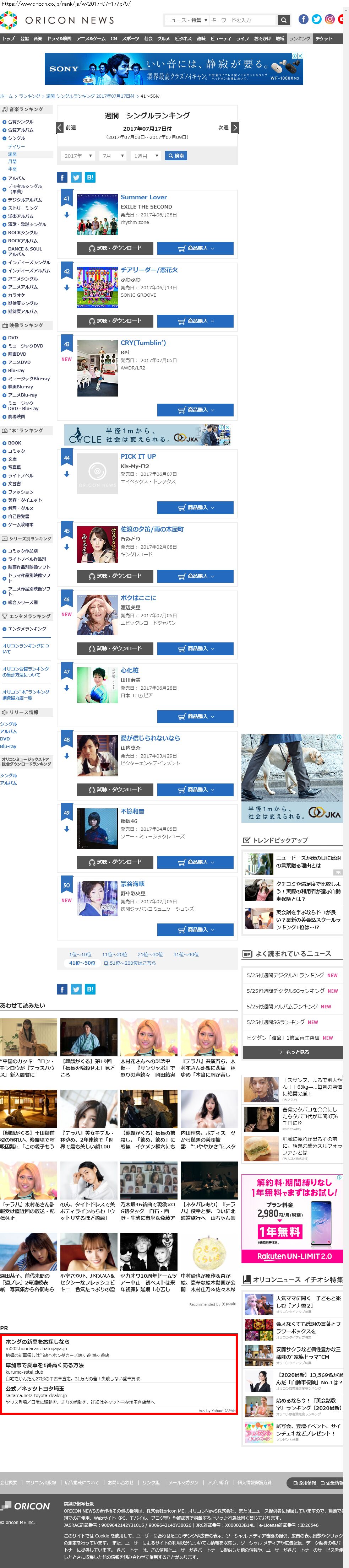Image resolution: width=349 pixels, height=1568 pixels.
Task: Open the Oricon Facebook icon in header
Action: (x=304, y=20)
